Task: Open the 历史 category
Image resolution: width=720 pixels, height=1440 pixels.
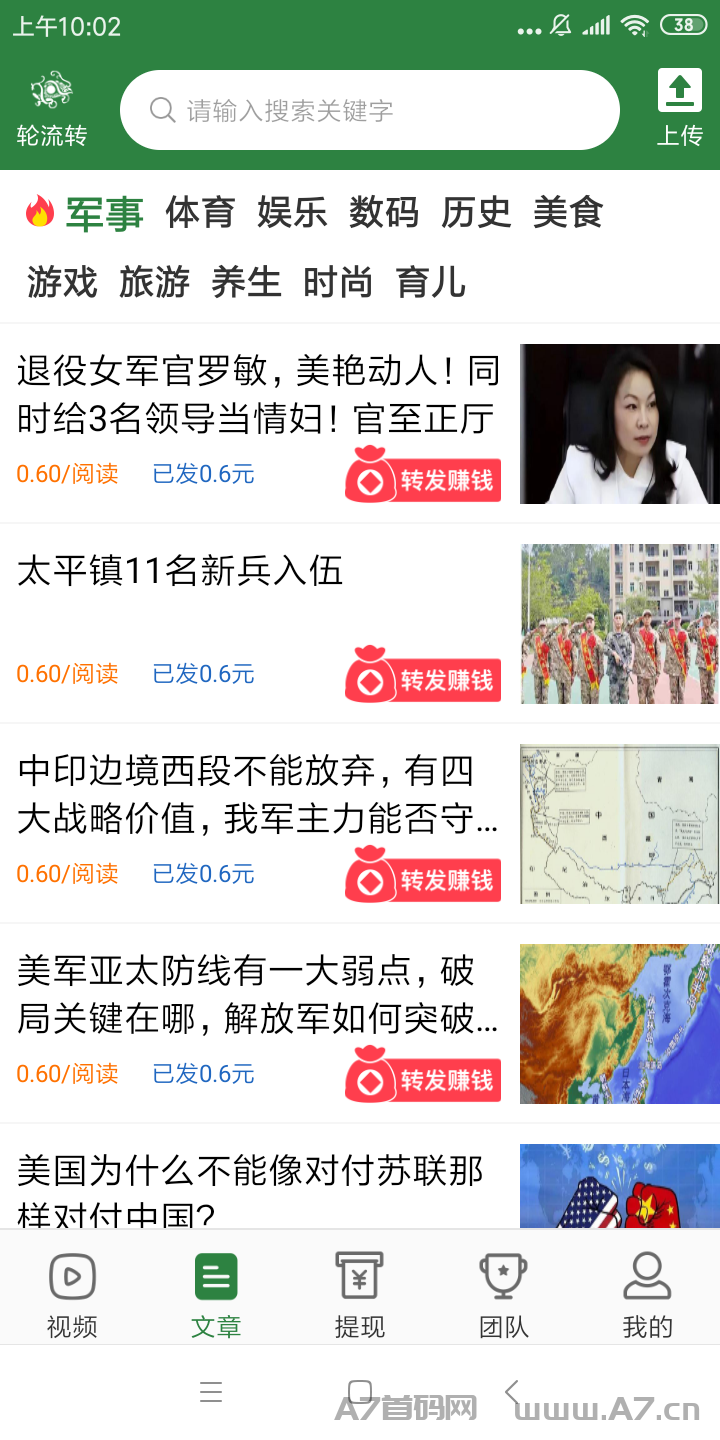Action: 476,212
